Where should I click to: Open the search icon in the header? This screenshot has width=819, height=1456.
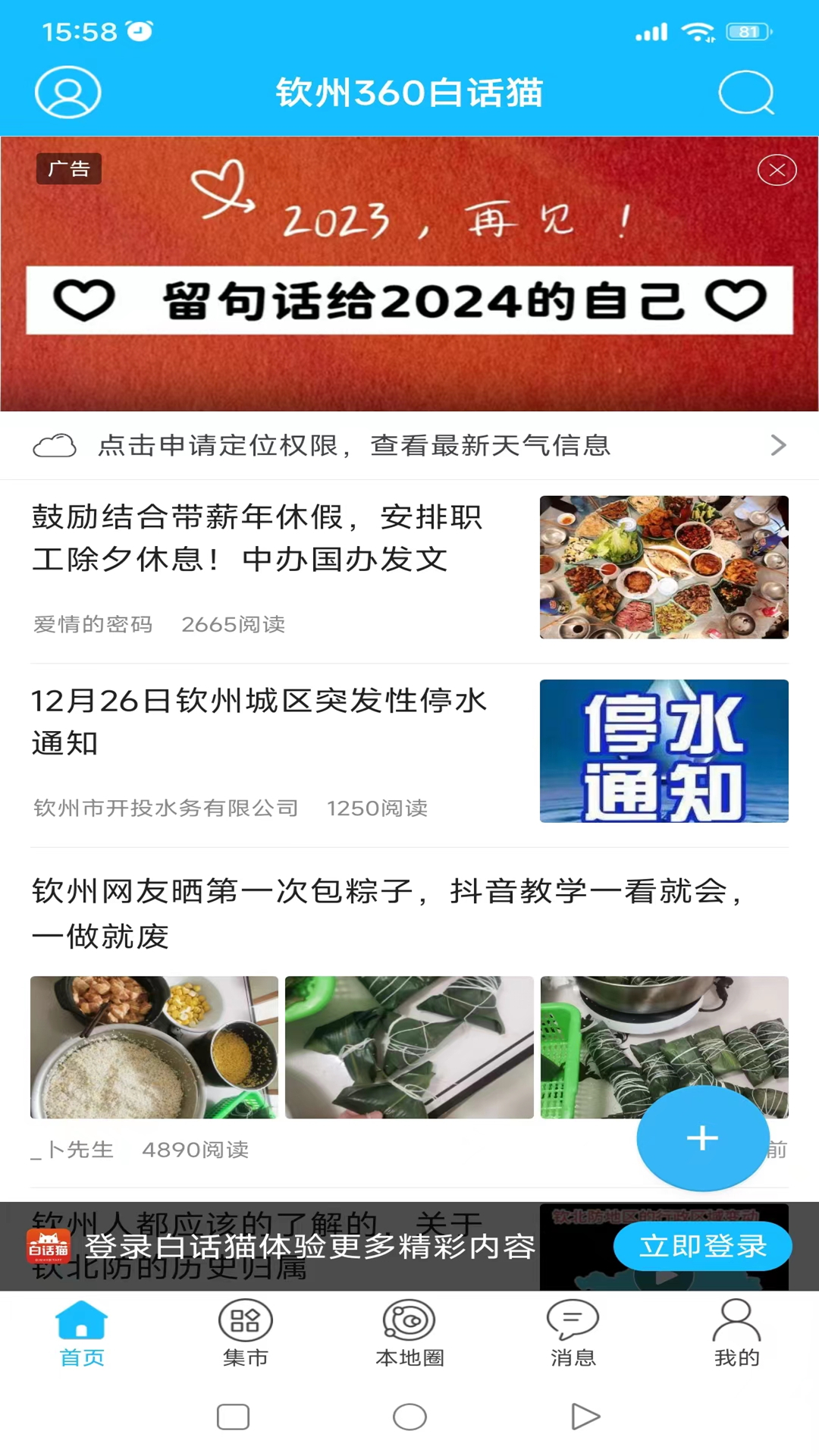746,93
